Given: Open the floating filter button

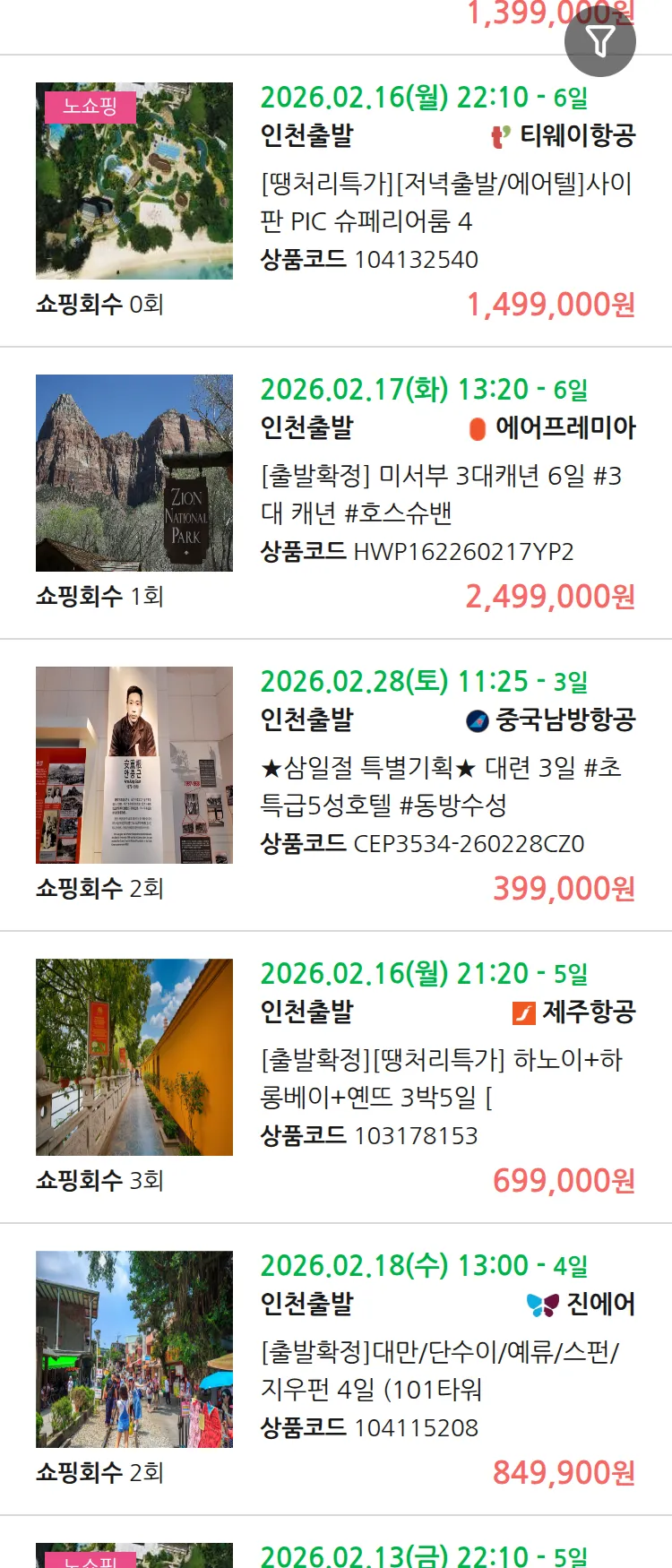Looking at the screenshot, I should pos(599,41).
